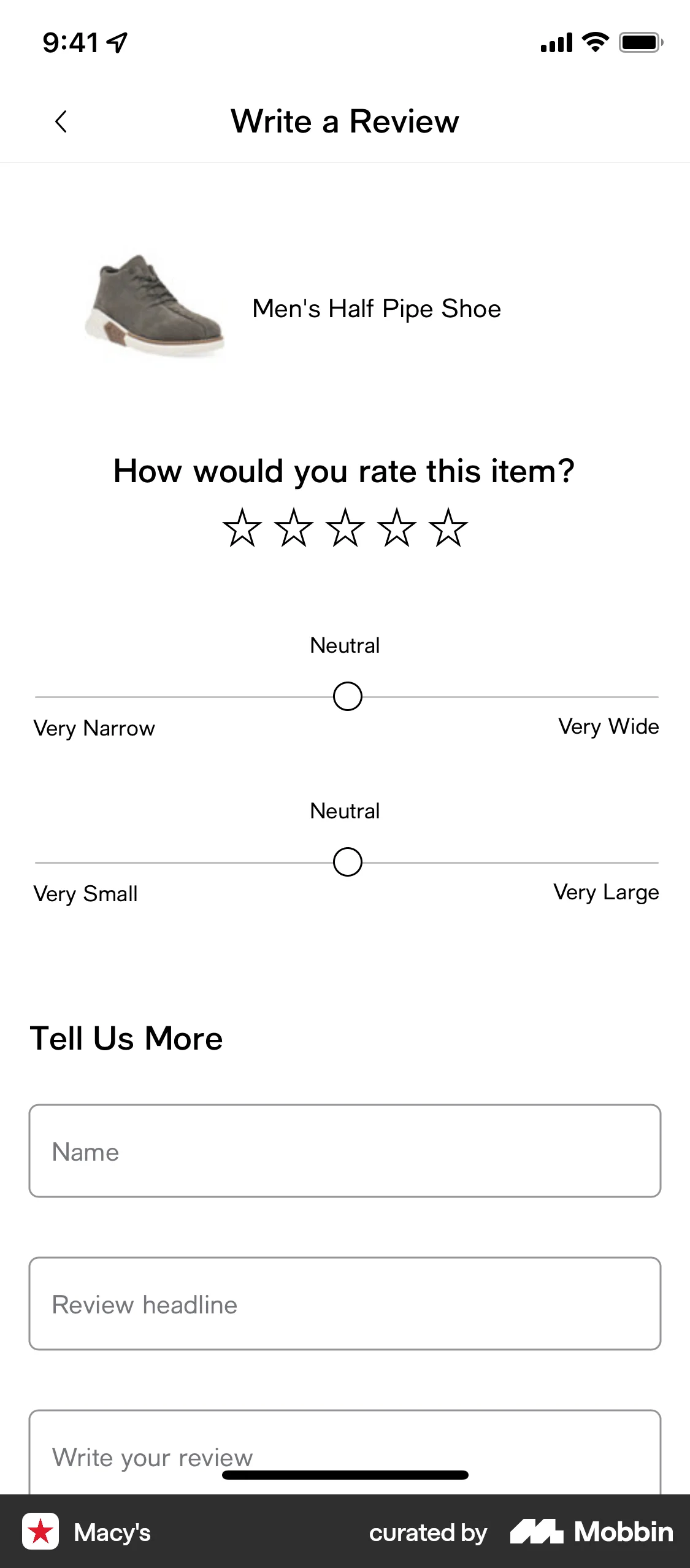Select the second rating star
Image resolution: width=690 pixels, height=1568 pixels.
tap(293, 528)
